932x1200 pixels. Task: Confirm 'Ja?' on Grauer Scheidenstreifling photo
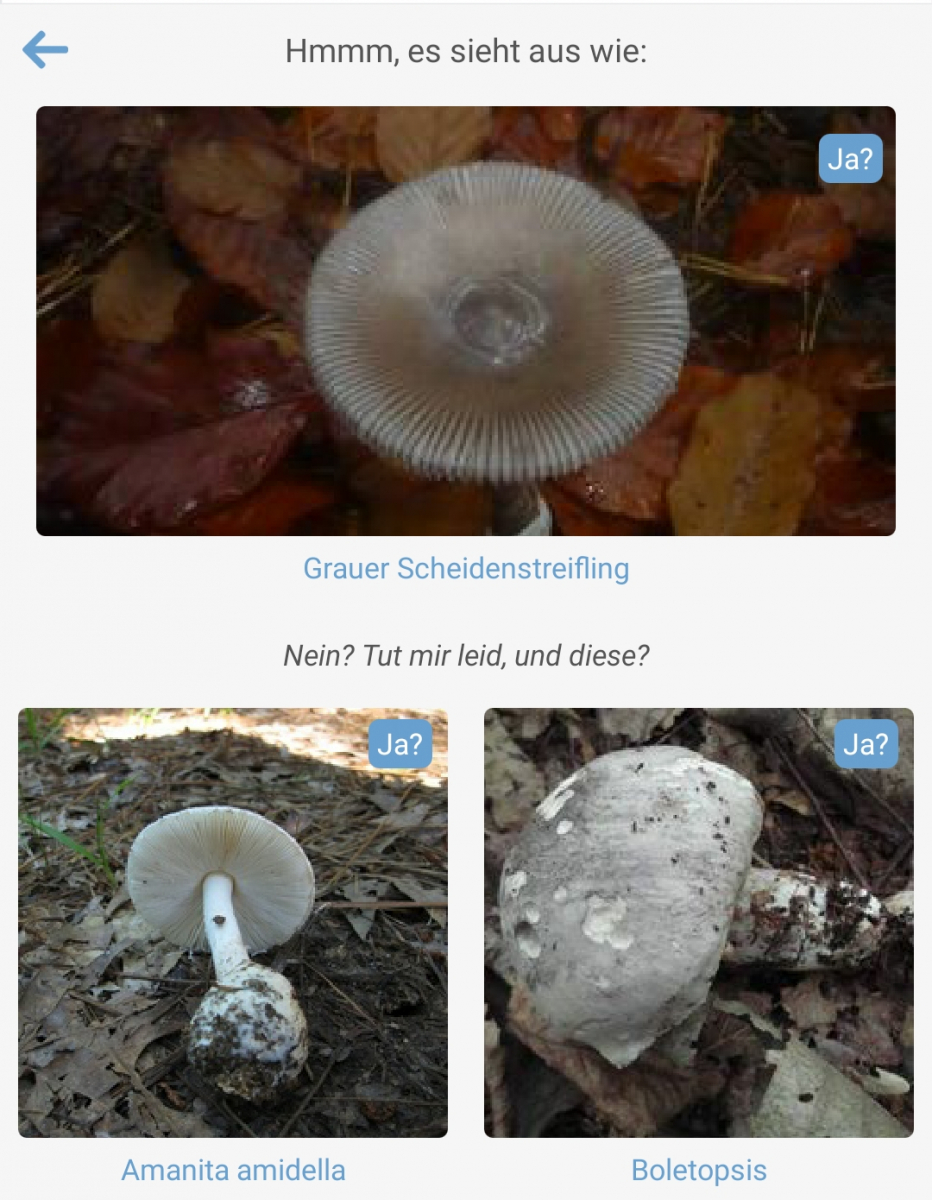click(850, 159)
